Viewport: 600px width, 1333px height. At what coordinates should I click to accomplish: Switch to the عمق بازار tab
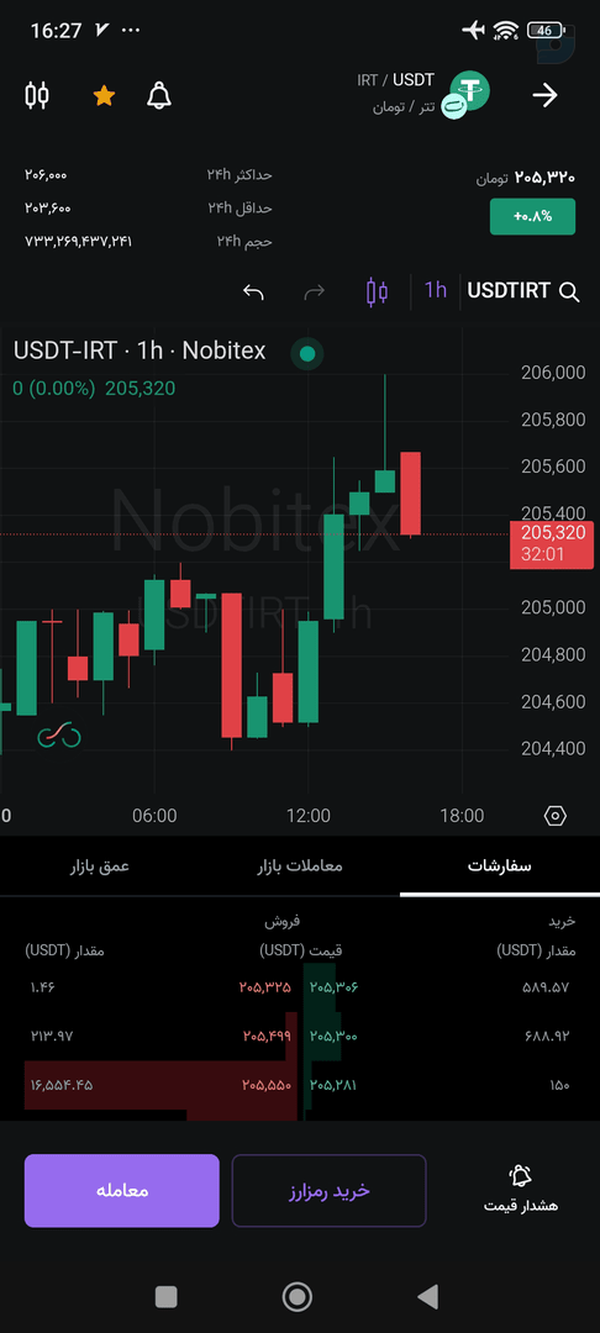pos(100,866)
